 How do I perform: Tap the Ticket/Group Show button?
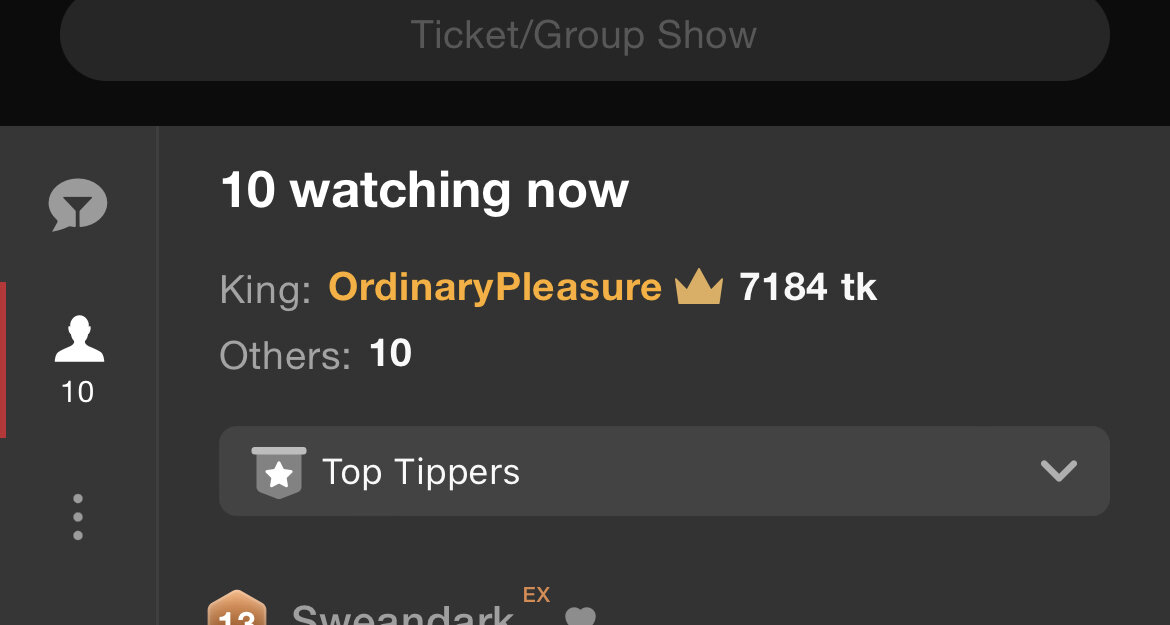[x=584, y=36]
